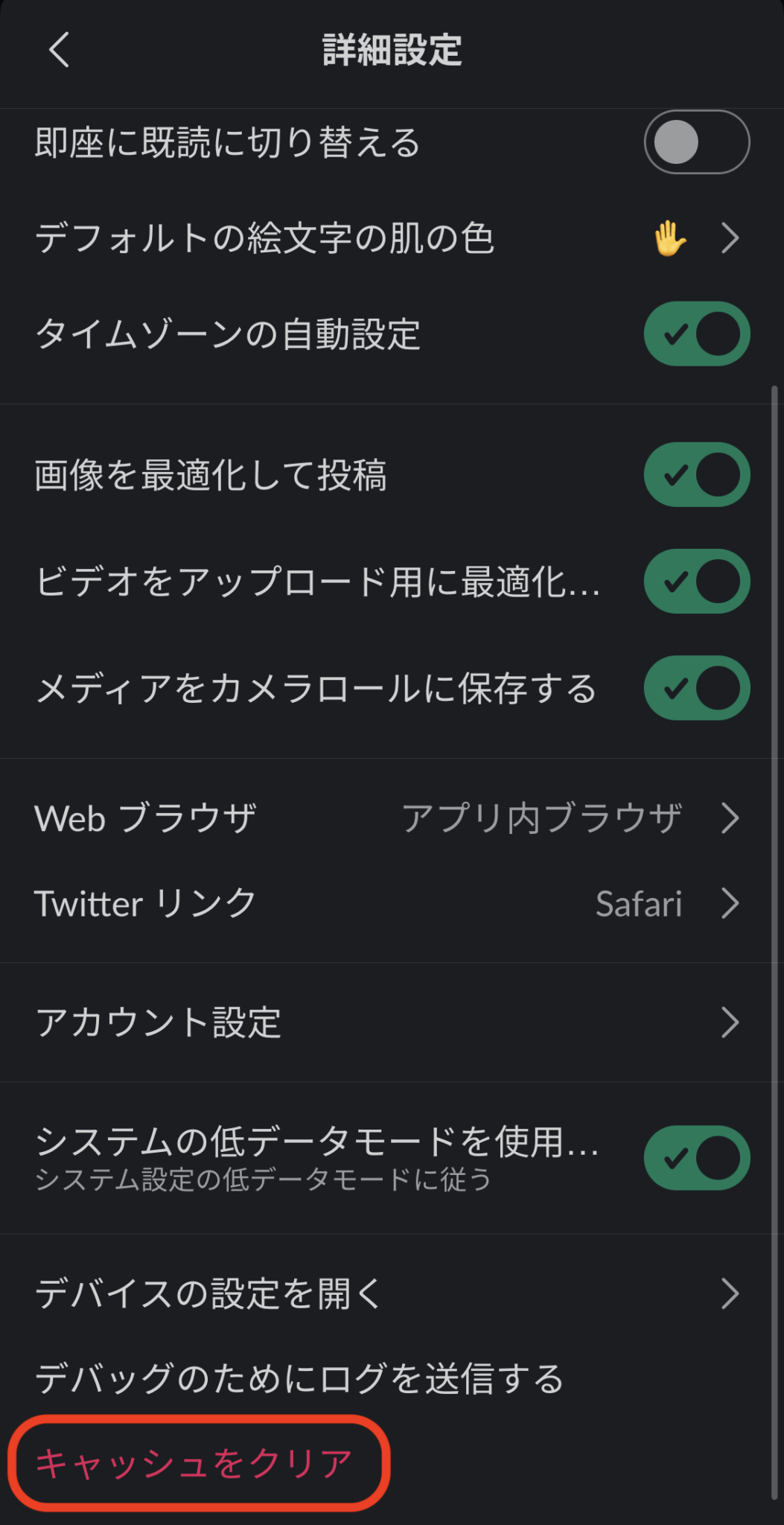
Task: Tap the chevron beside Twitter リンク
Action: 729,904
